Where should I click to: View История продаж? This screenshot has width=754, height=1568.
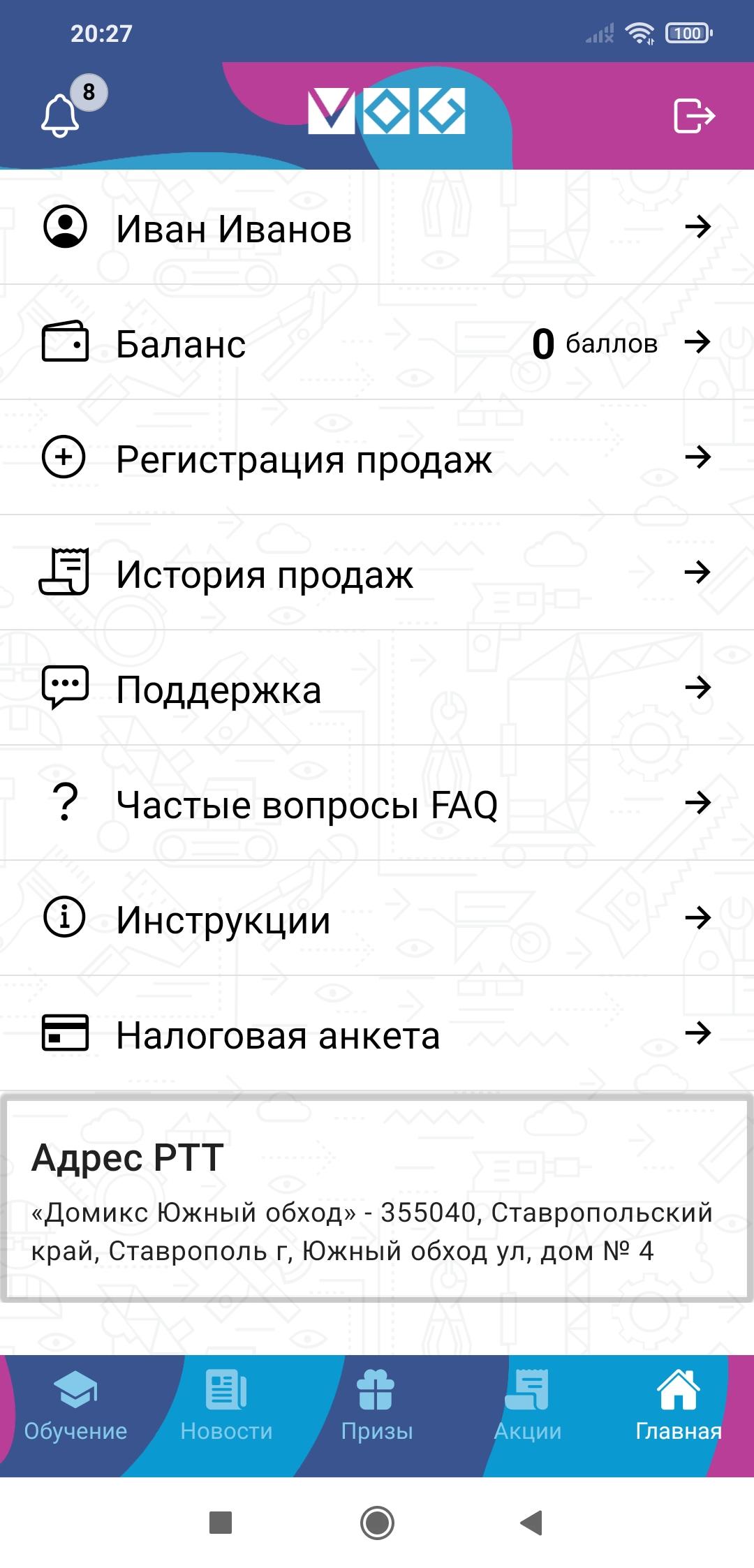click(377, 574)
